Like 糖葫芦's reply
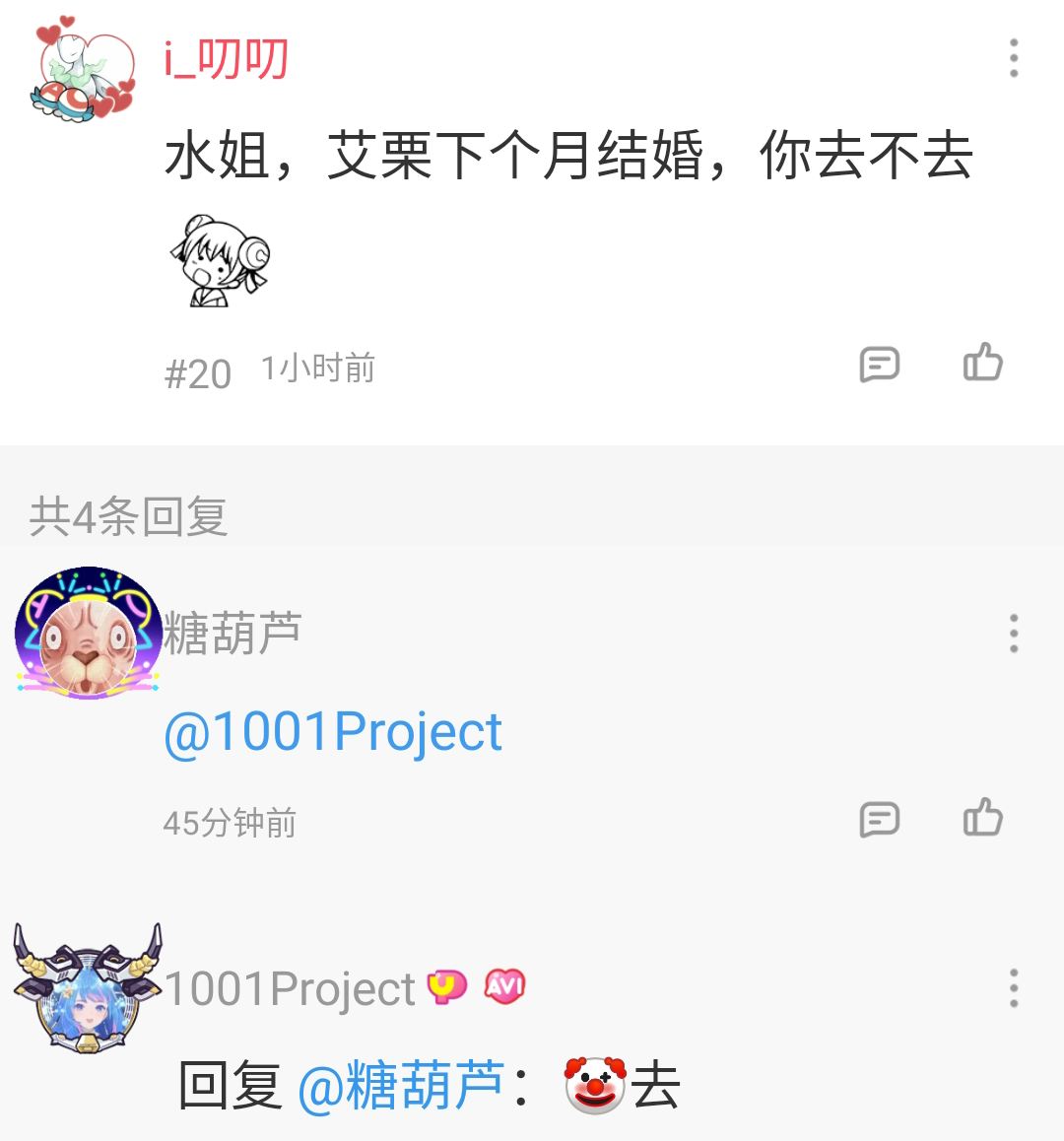 (x=982, y=818)
